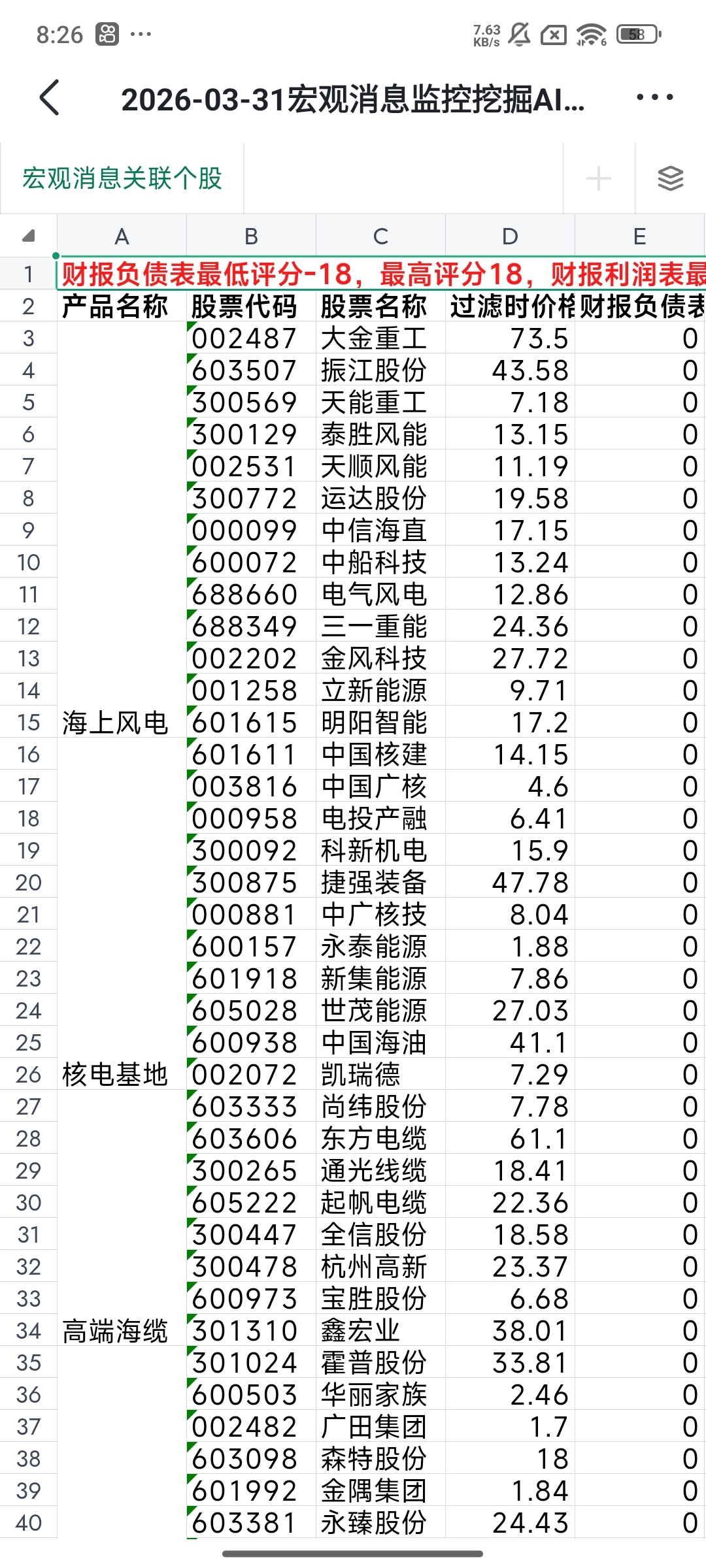Image resolution: width=706 pixels, height=1568 pixels.
Task: Select row 1 header
Action: [x=28, y=274]
